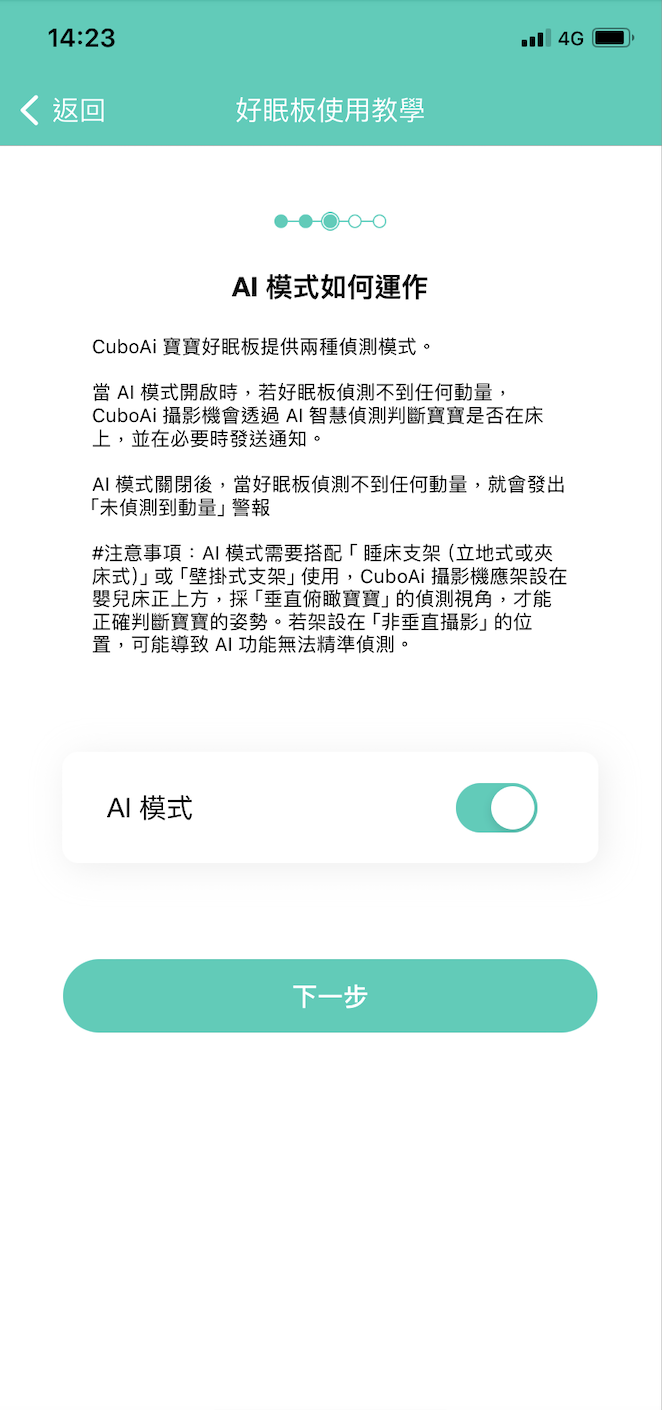The image size is (662, 1410).
Task: Go back with the 返回 button
Action: pos(63,110)
